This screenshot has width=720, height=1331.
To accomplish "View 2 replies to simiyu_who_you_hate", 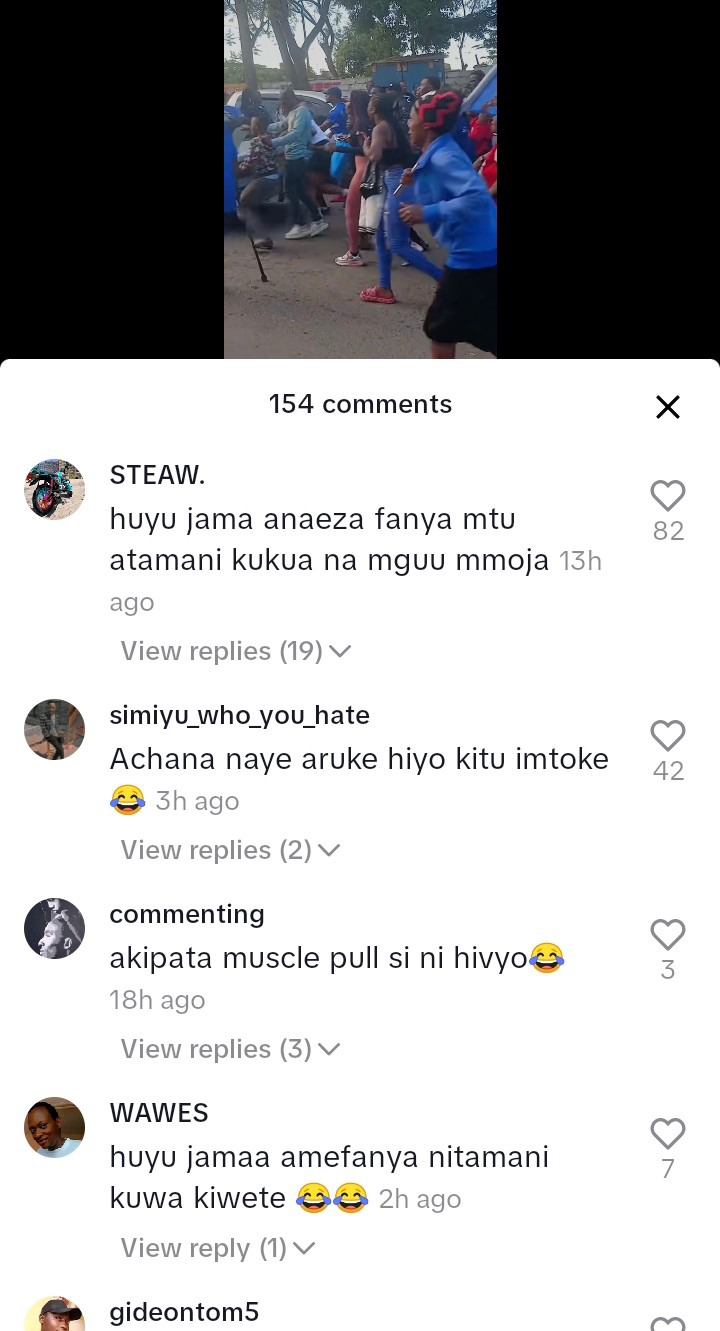I will coord(230,850).
